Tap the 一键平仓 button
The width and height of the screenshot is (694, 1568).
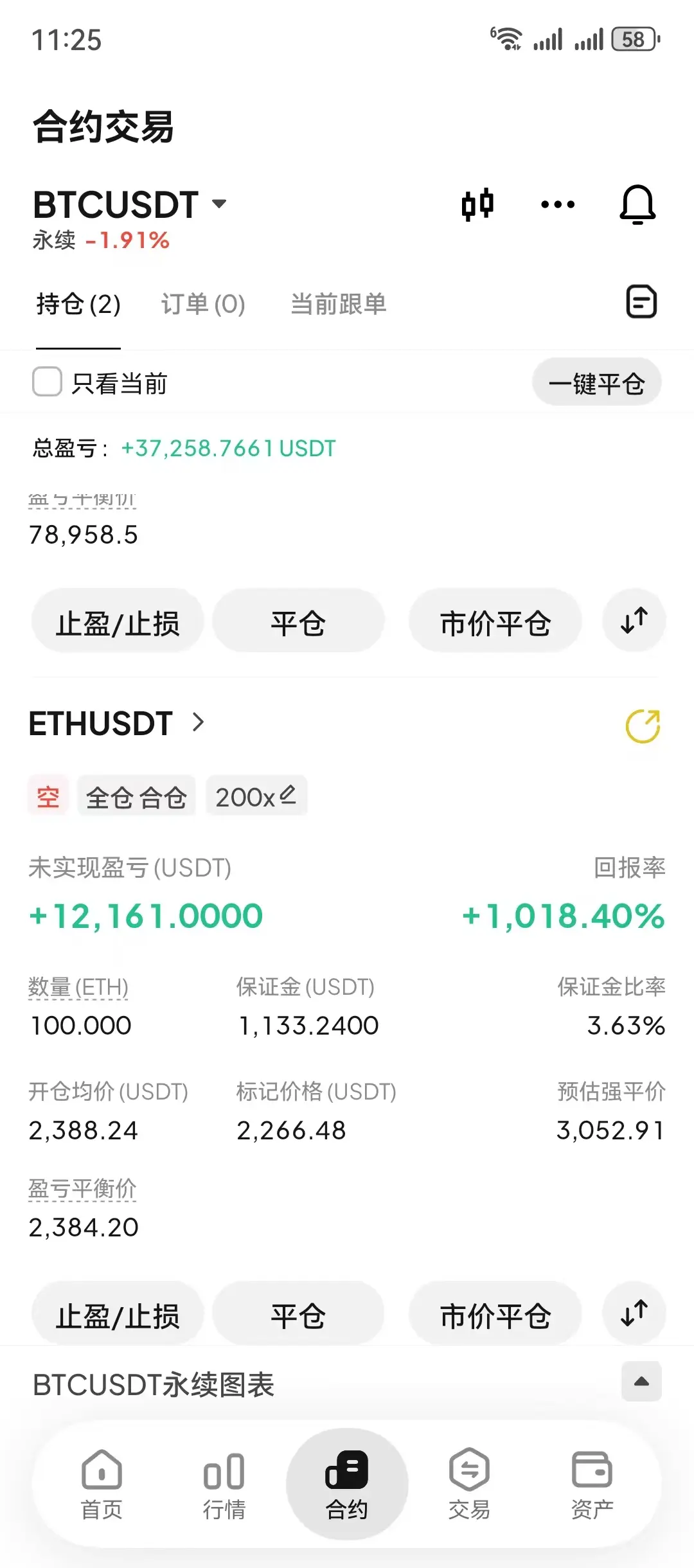(x=596, y=383)
